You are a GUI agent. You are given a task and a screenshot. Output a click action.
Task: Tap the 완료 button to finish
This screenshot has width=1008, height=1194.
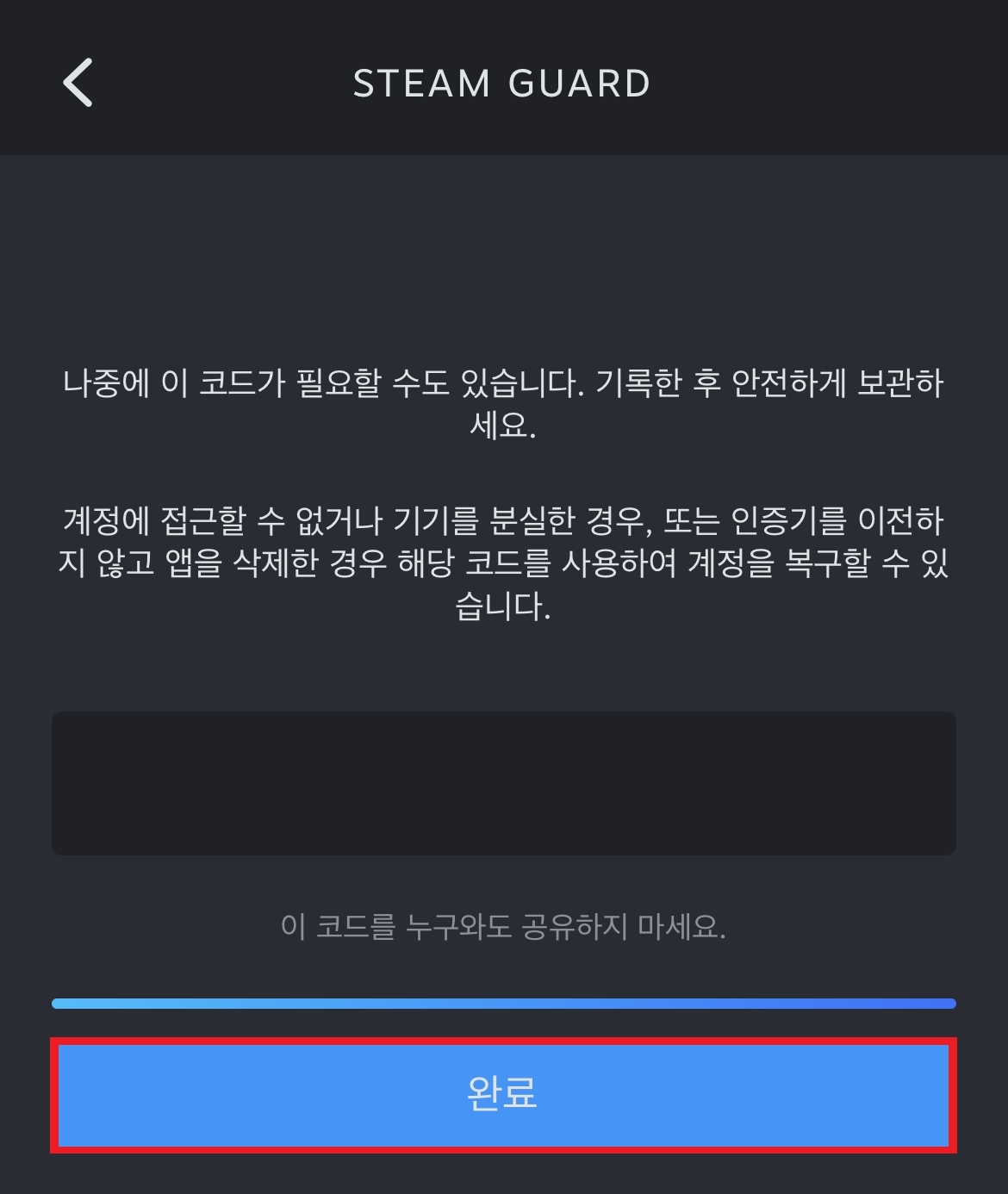click(503, 1094)
